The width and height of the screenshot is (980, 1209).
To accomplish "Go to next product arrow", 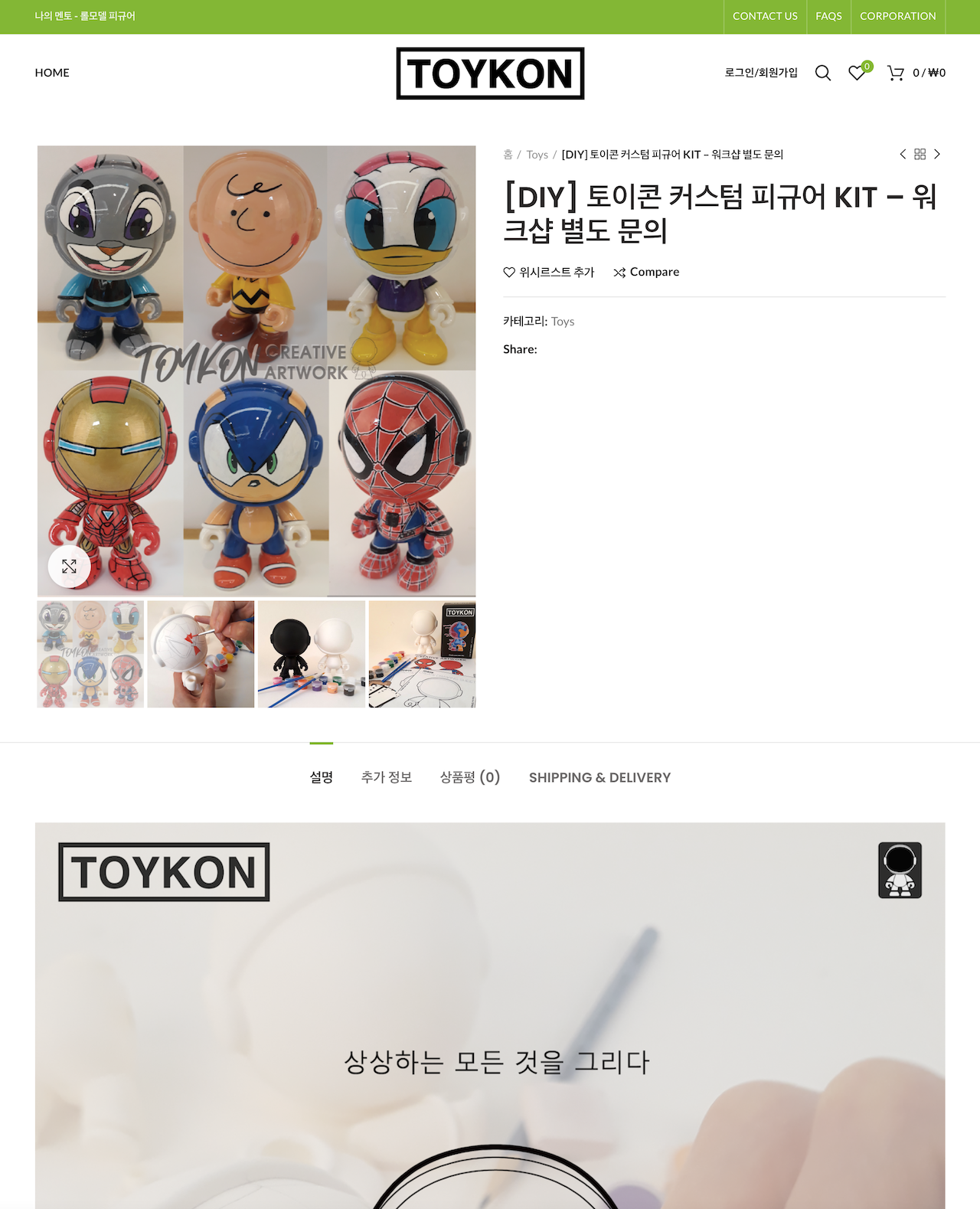I will coord(937,154).
